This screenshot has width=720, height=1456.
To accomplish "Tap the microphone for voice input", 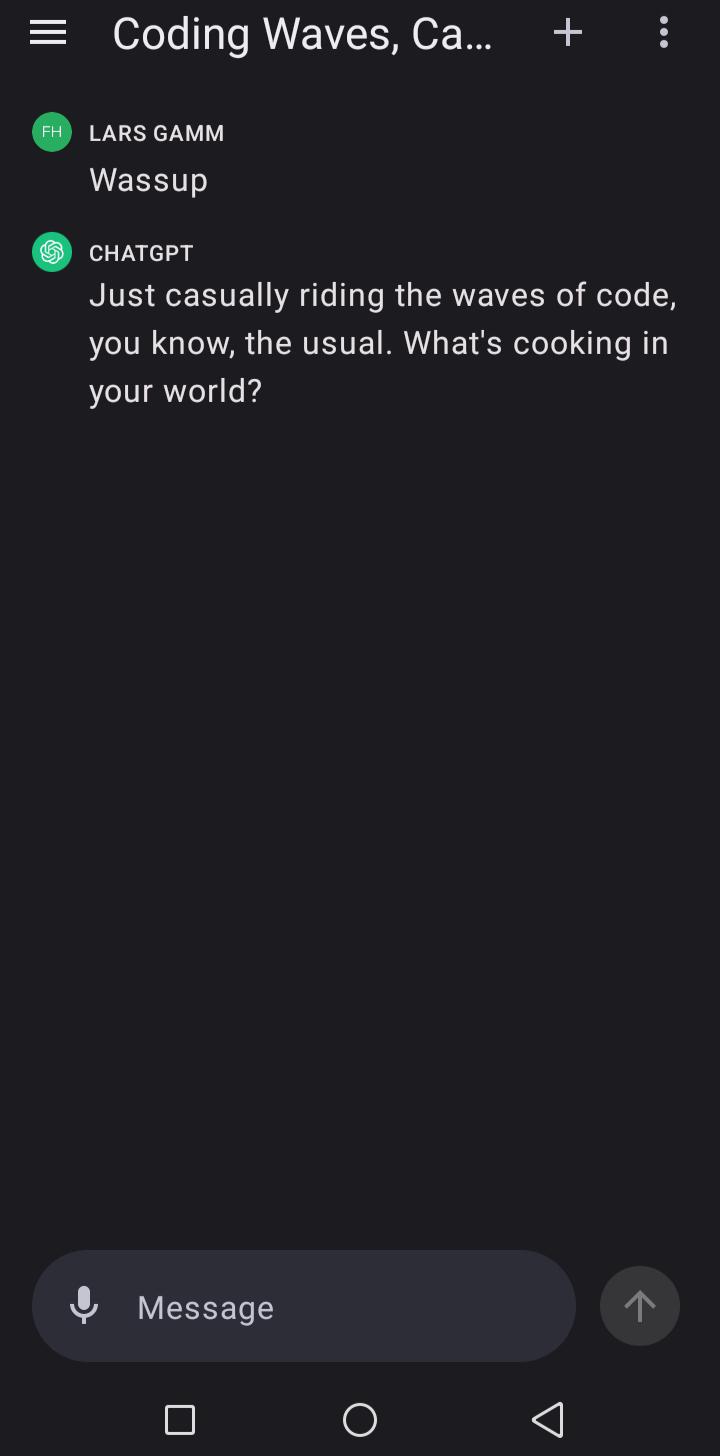I will (84, 1306).
